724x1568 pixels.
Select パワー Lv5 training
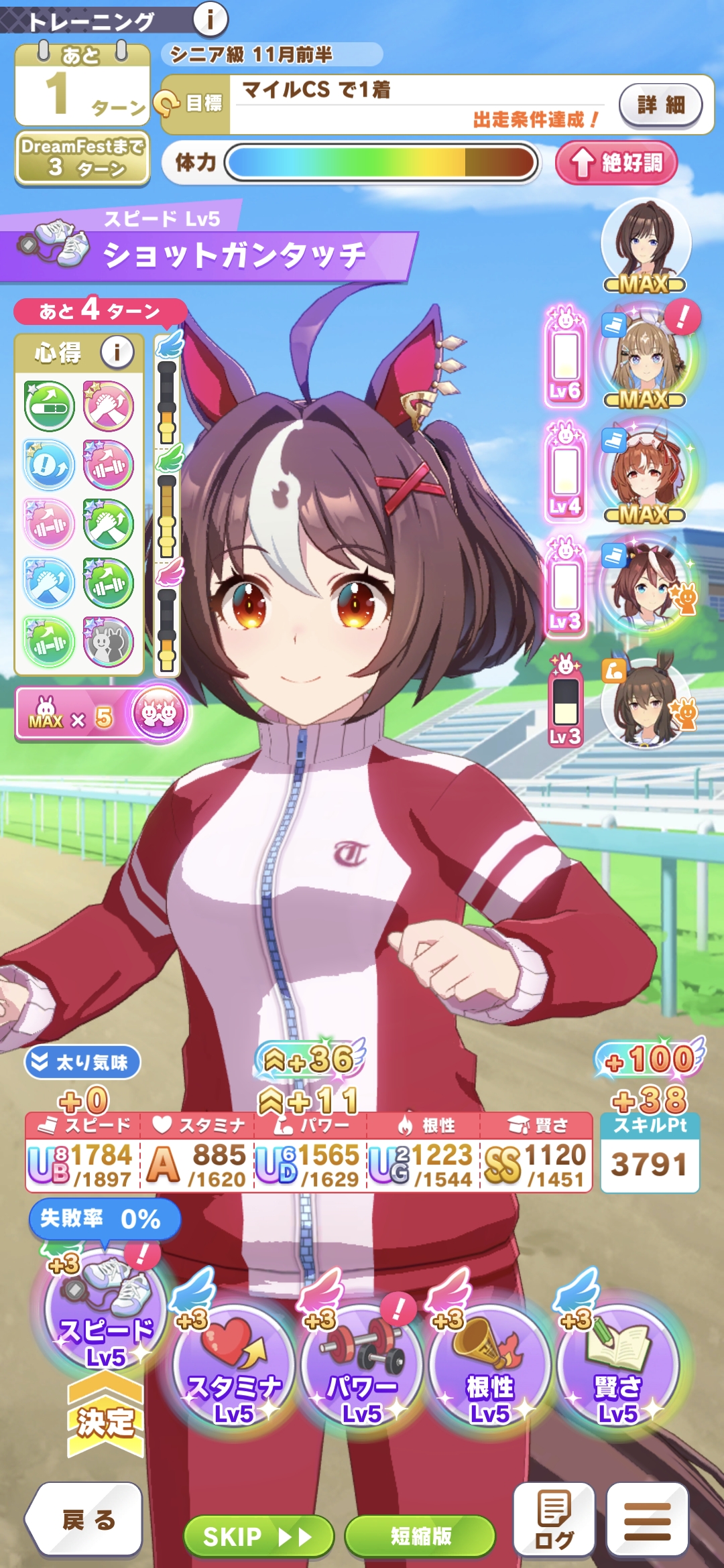click(362, 1364)
